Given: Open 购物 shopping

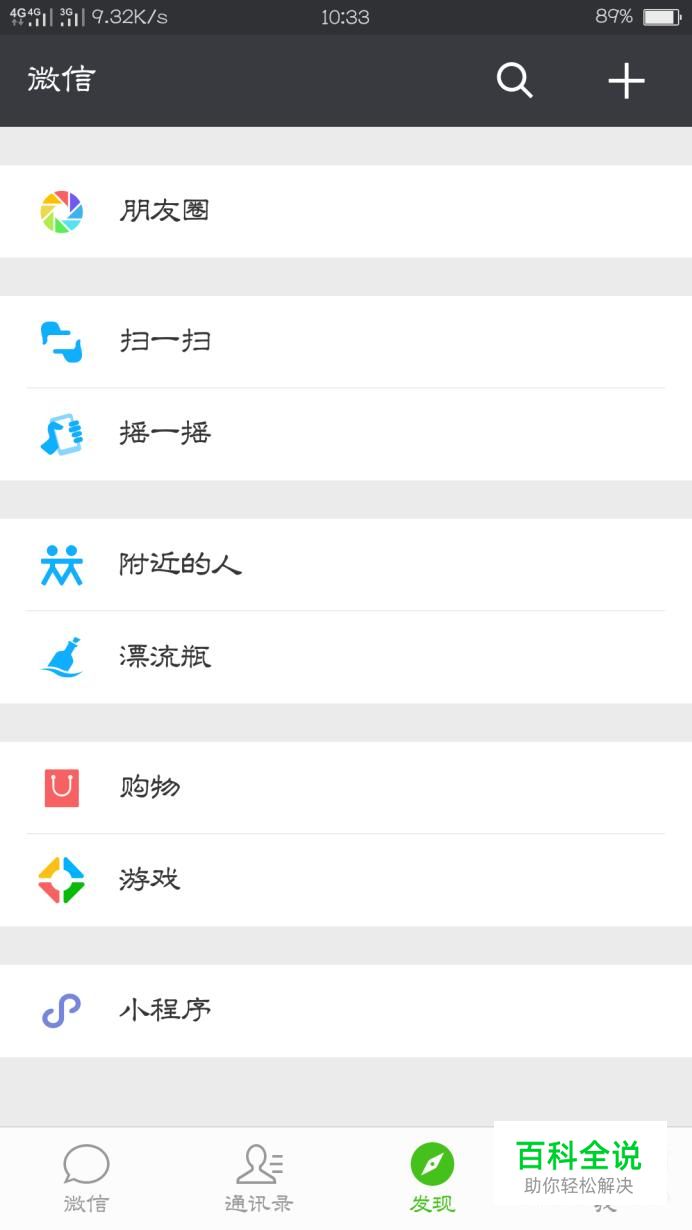Looking at the screenshot, I should pos(346,787).
